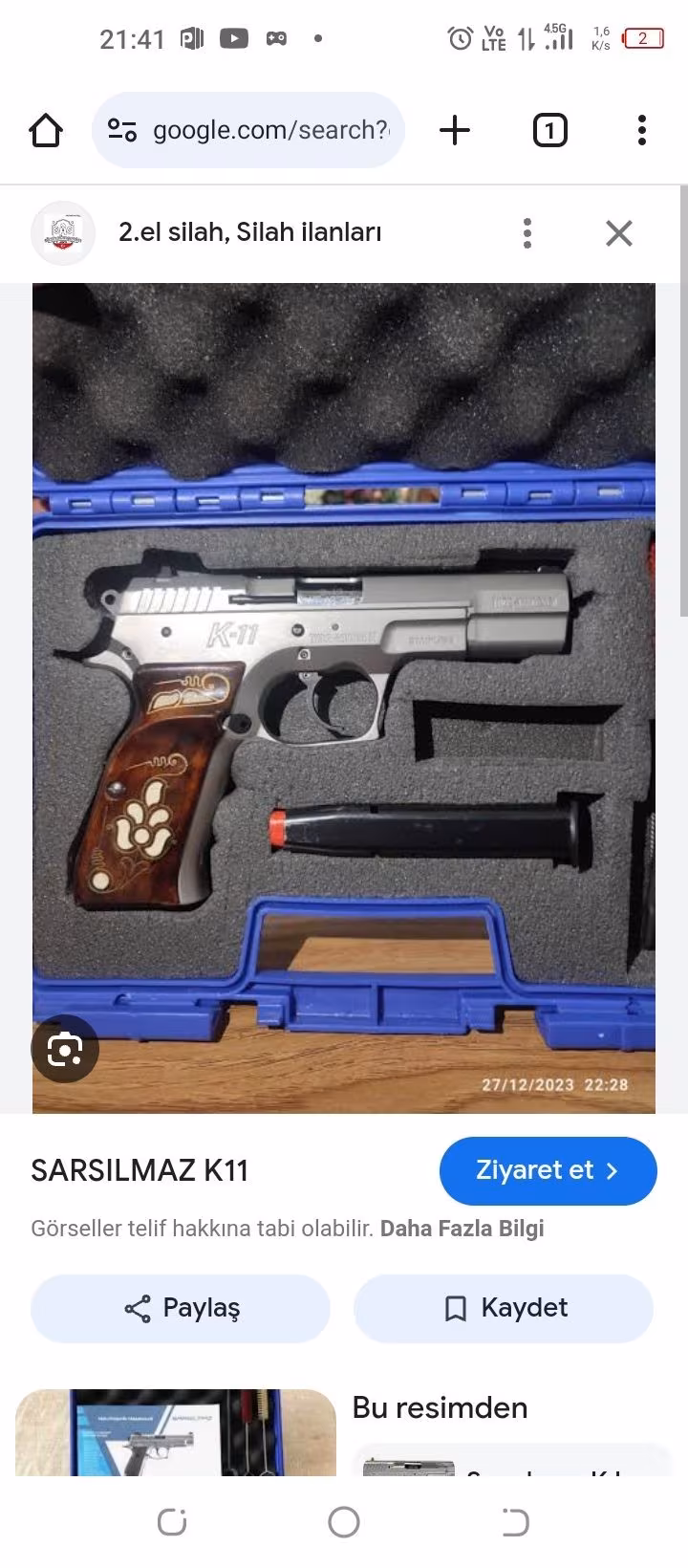Tap the share icon next to Paylaş

140,1308
